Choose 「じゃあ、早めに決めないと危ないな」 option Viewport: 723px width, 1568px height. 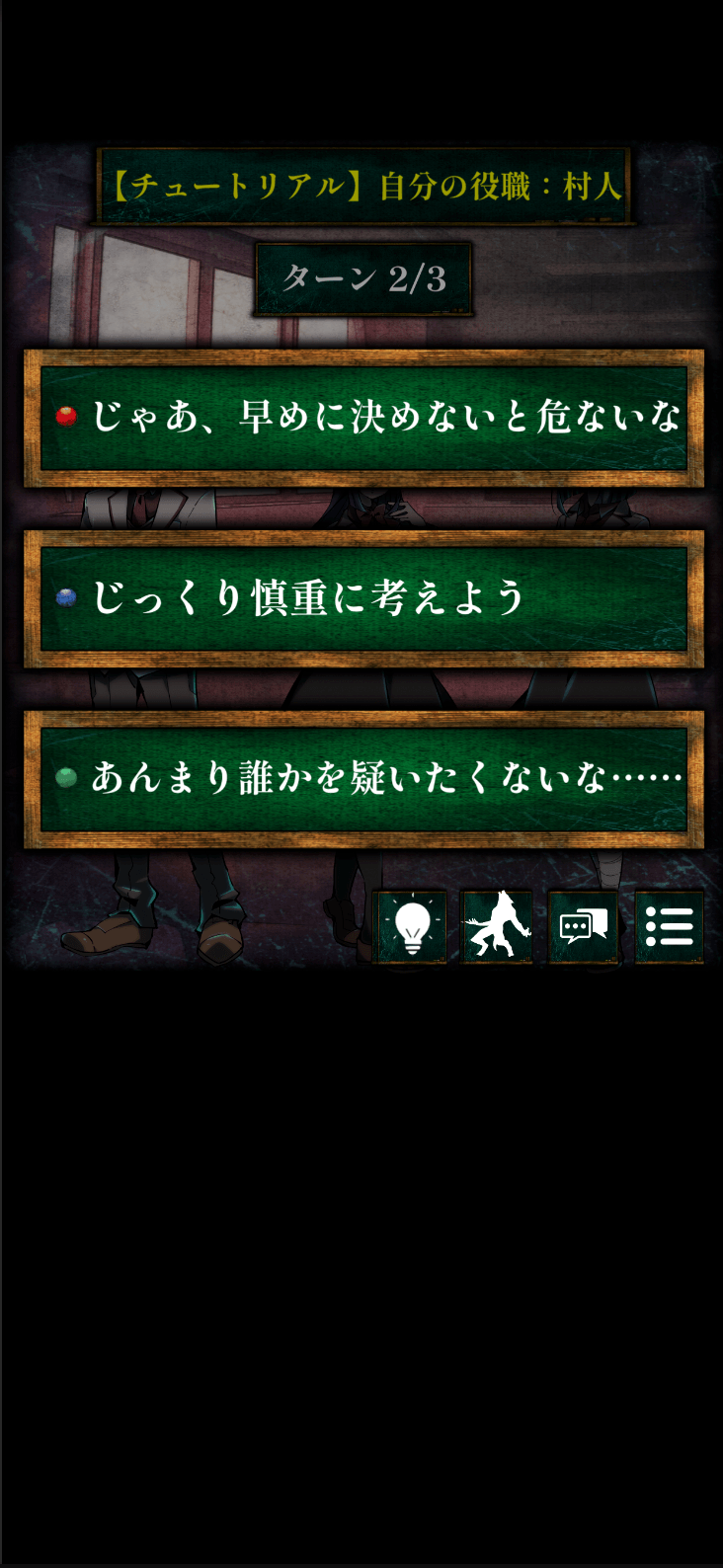tap(363, 418)
